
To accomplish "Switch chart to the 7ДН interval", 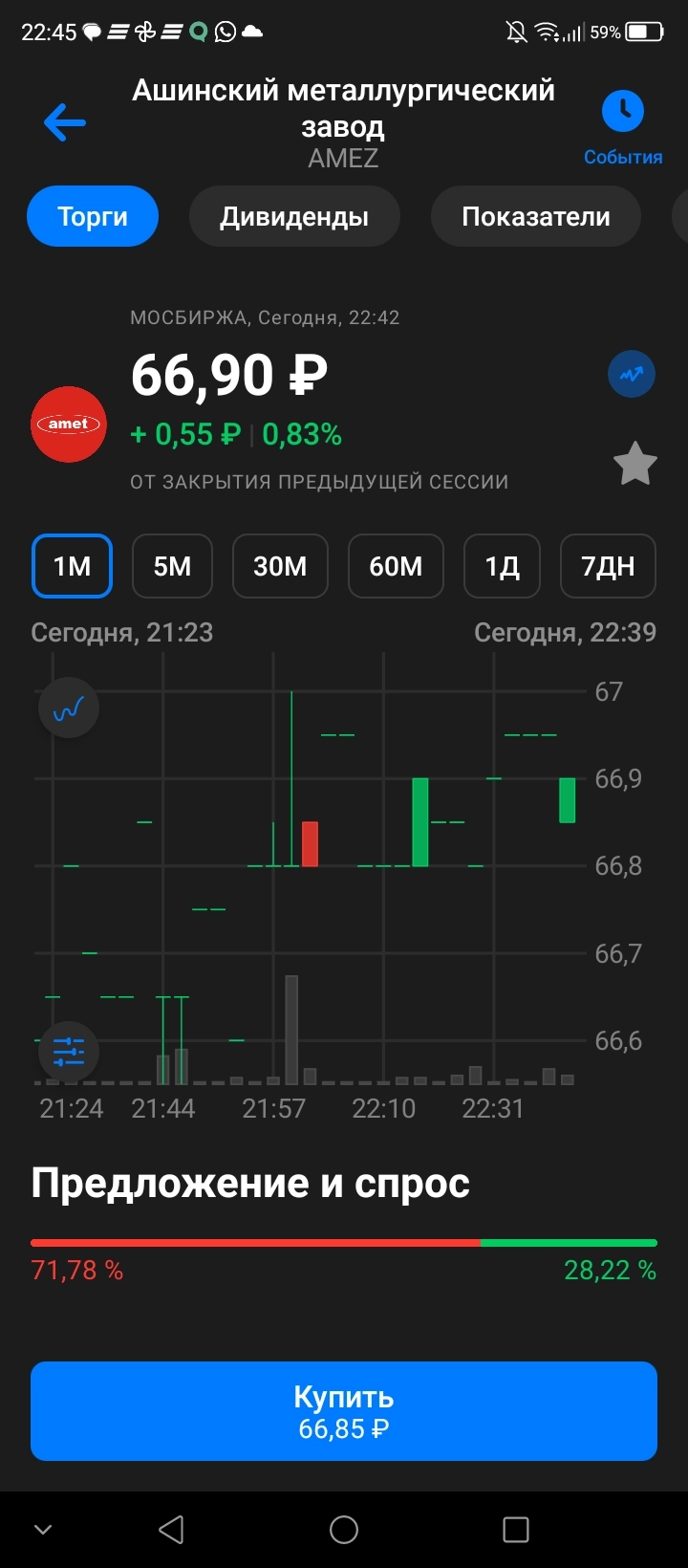I will tap(608, 566).
